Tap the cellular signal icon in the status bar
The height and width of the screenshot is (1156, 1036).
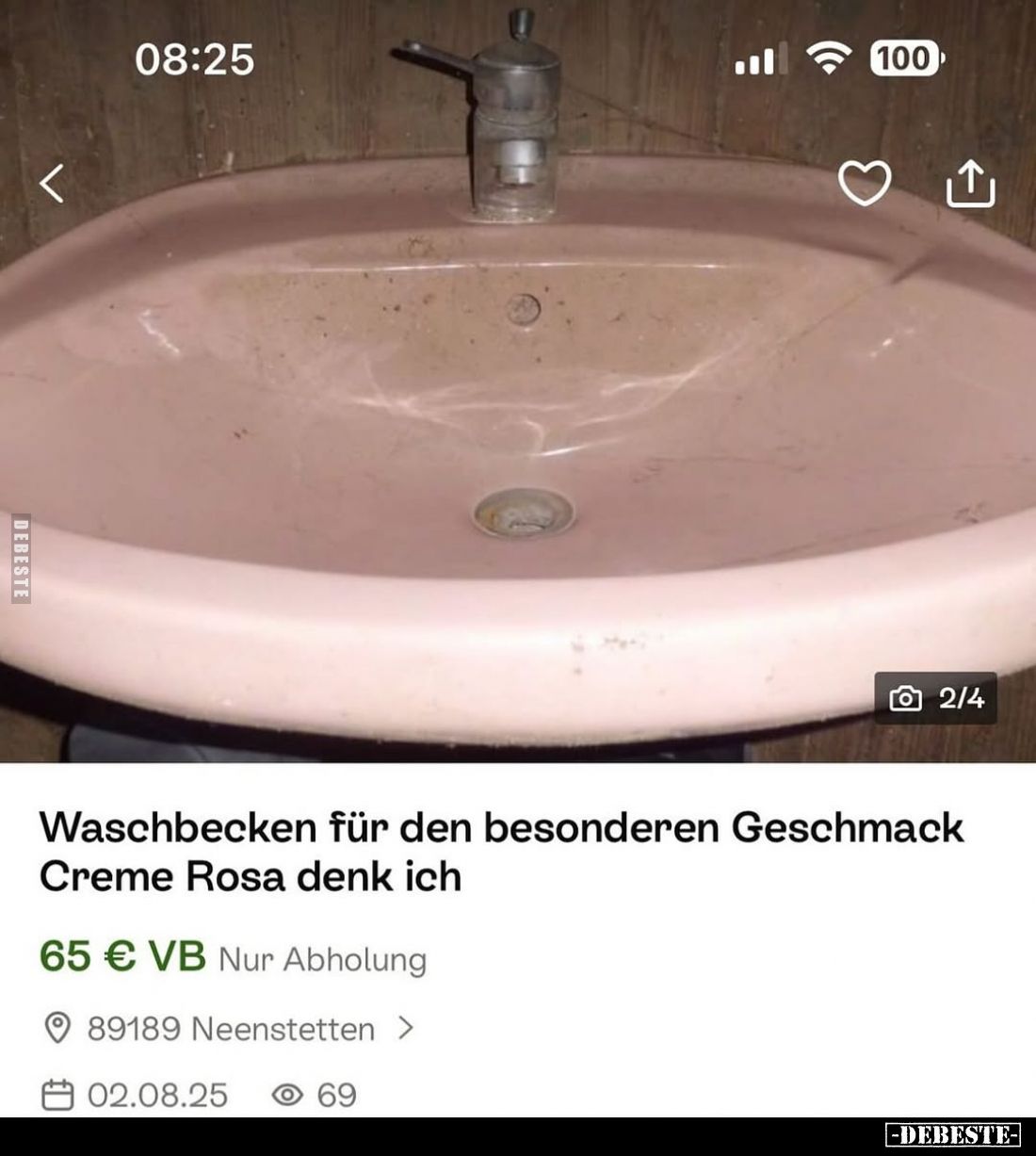coord(763,59)
